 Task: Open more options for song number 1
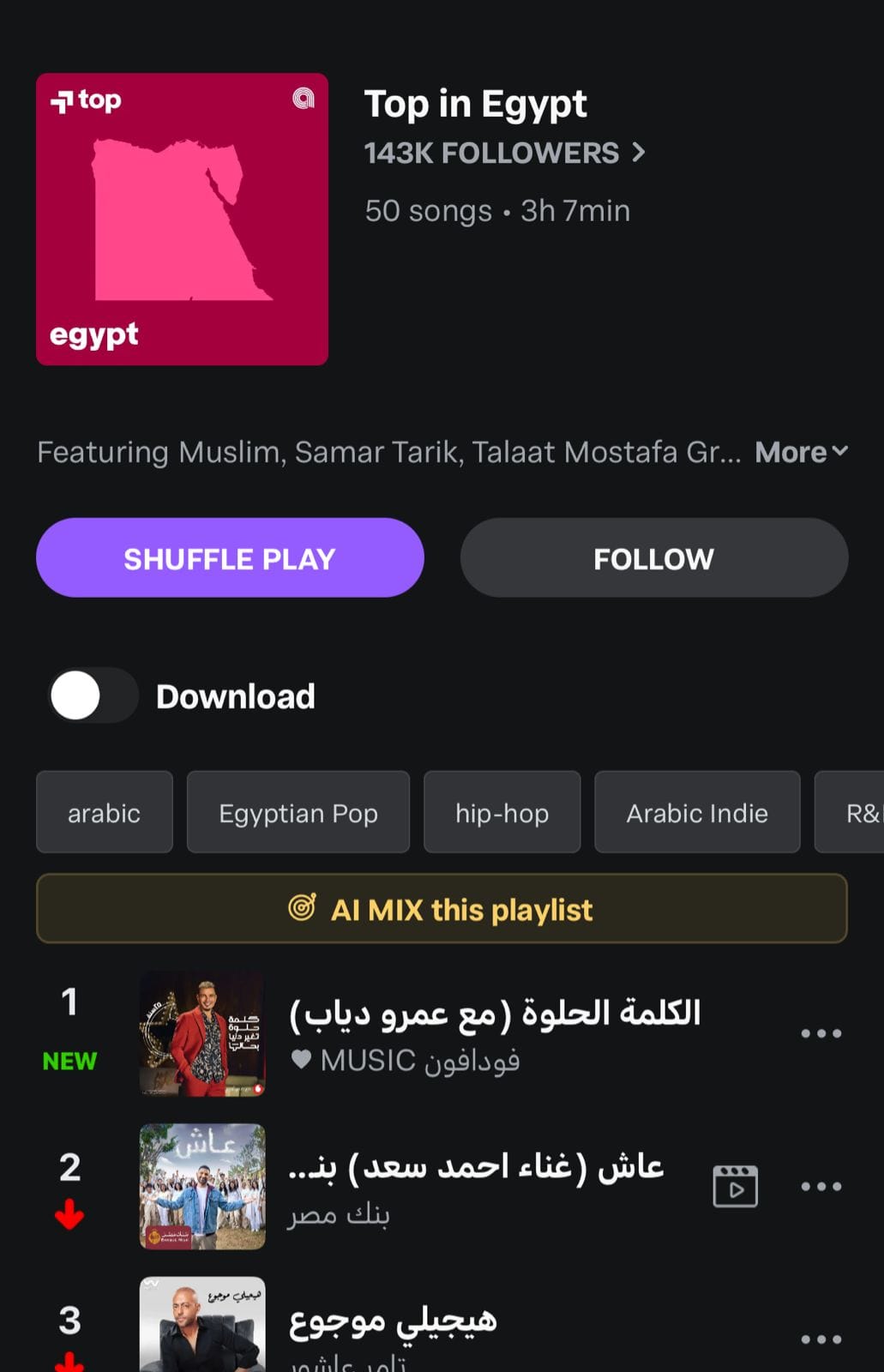coord(821,1033)
